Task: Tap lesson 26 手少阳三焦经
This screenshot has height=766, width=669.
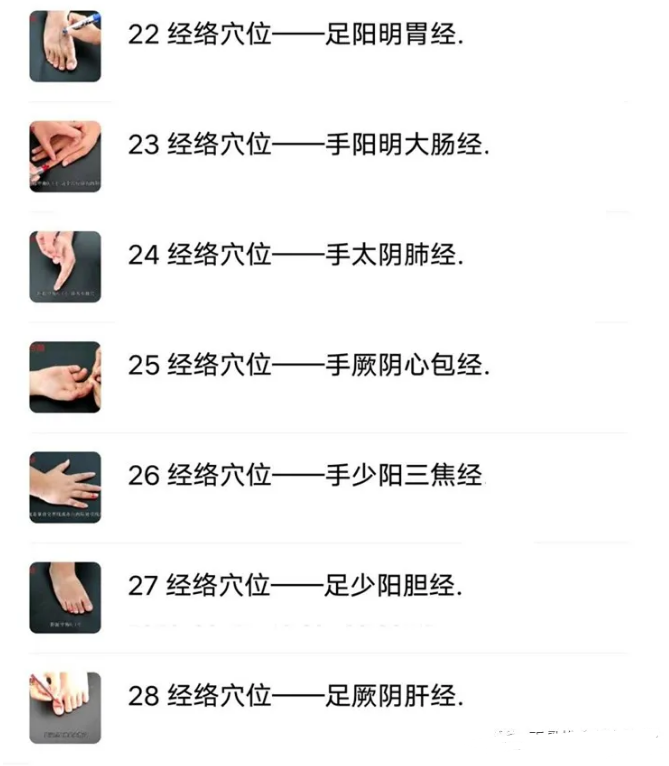Action: tap(308, 475)
